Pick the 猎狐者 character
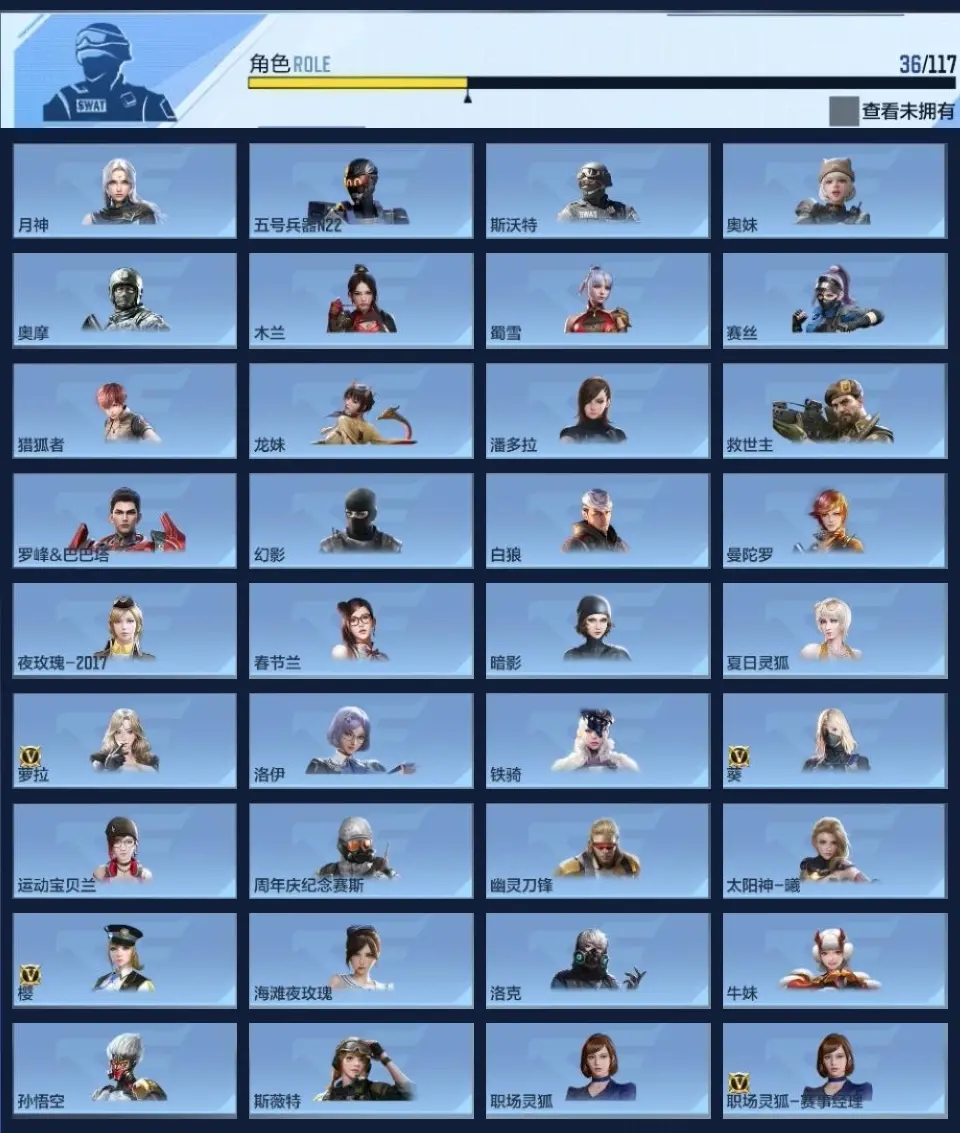Viewport: 960px width, 1133px height. [125, 410]
